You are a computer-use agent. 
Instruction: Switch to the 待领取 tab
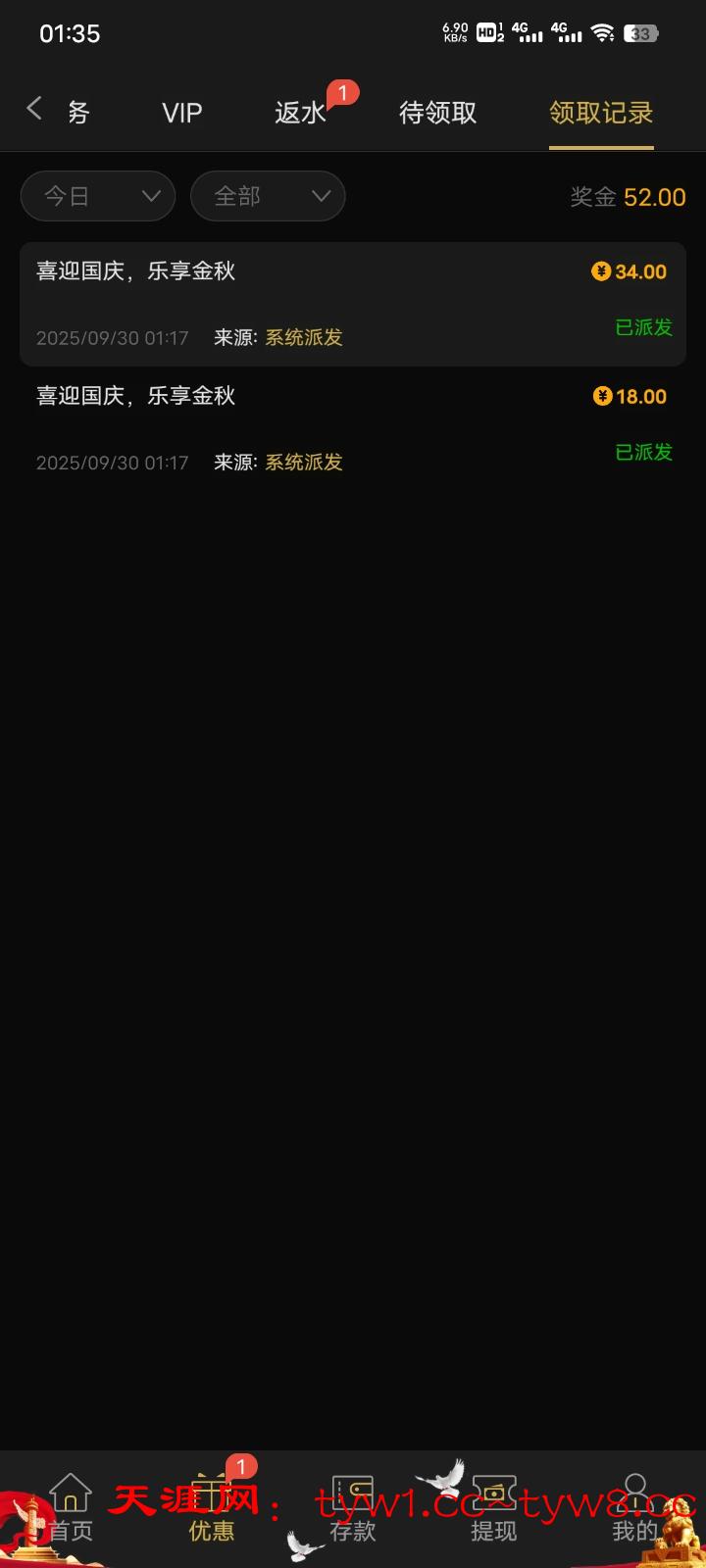(x=437, y=113)
